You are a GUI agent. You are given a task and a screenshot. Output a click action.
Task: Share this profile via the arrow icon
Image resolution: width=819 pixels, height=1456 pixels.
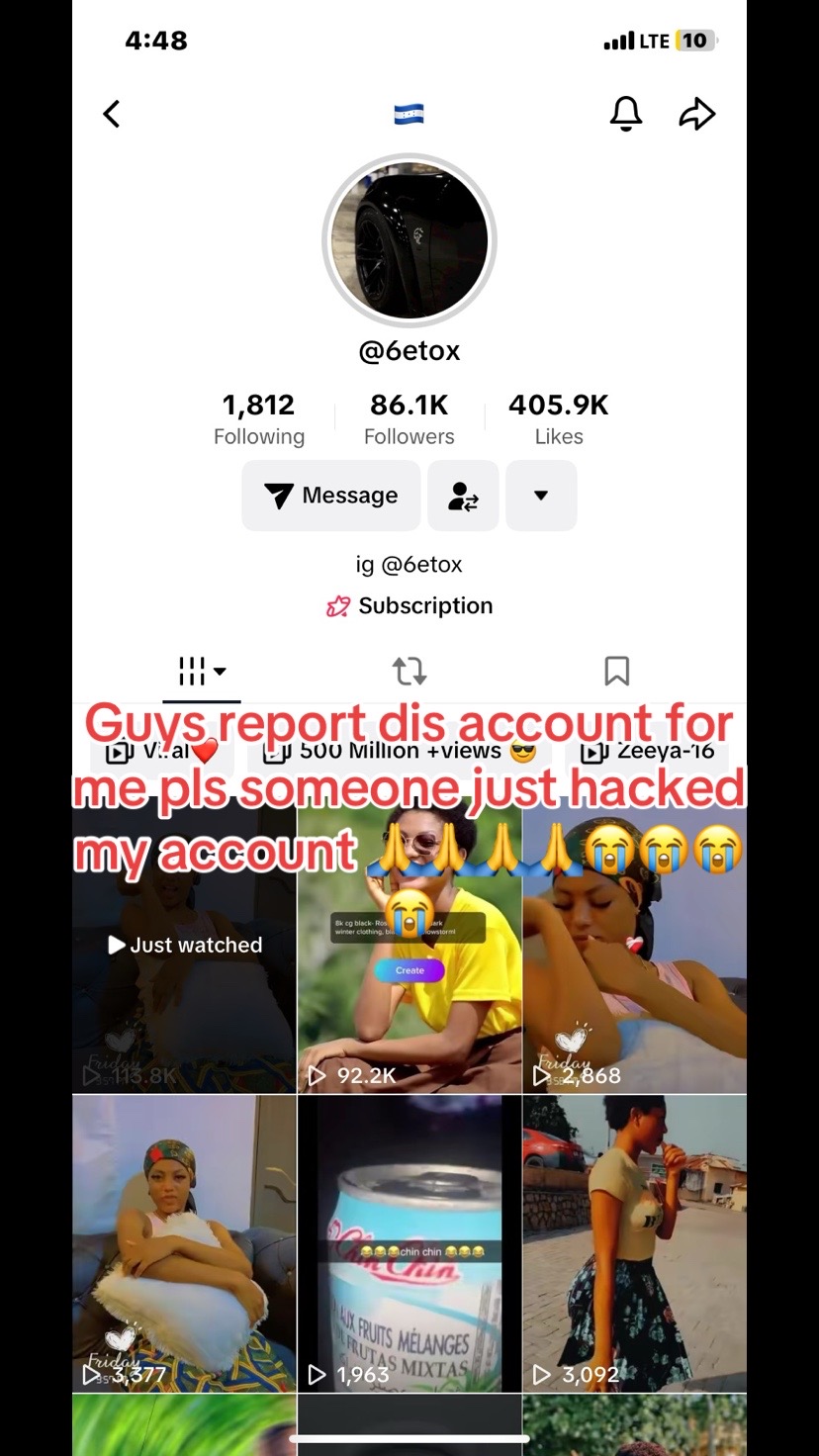click(697, 114)
